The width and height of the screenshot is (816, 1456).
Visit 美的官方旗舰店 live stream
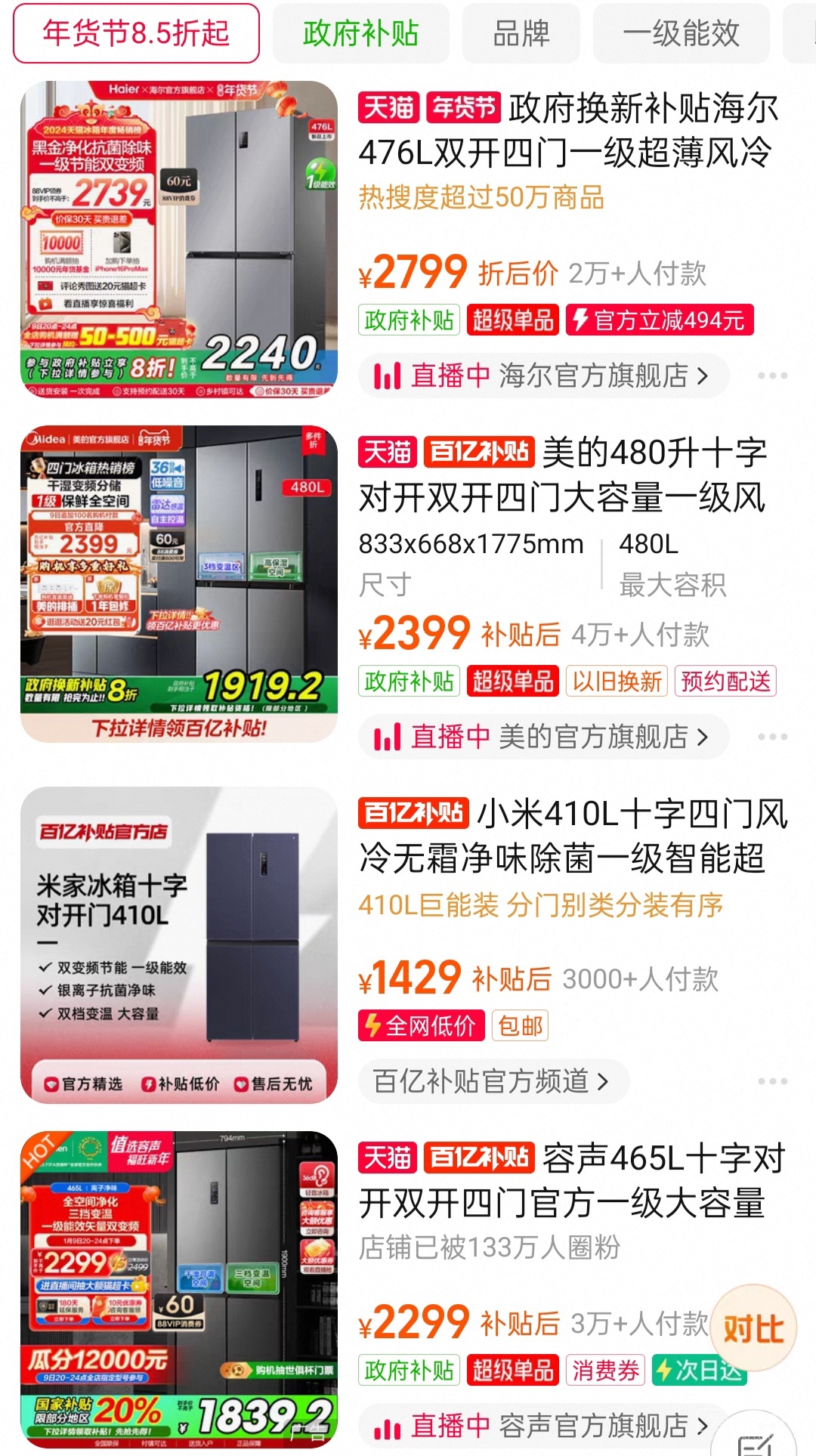click(x=544, y=737)
